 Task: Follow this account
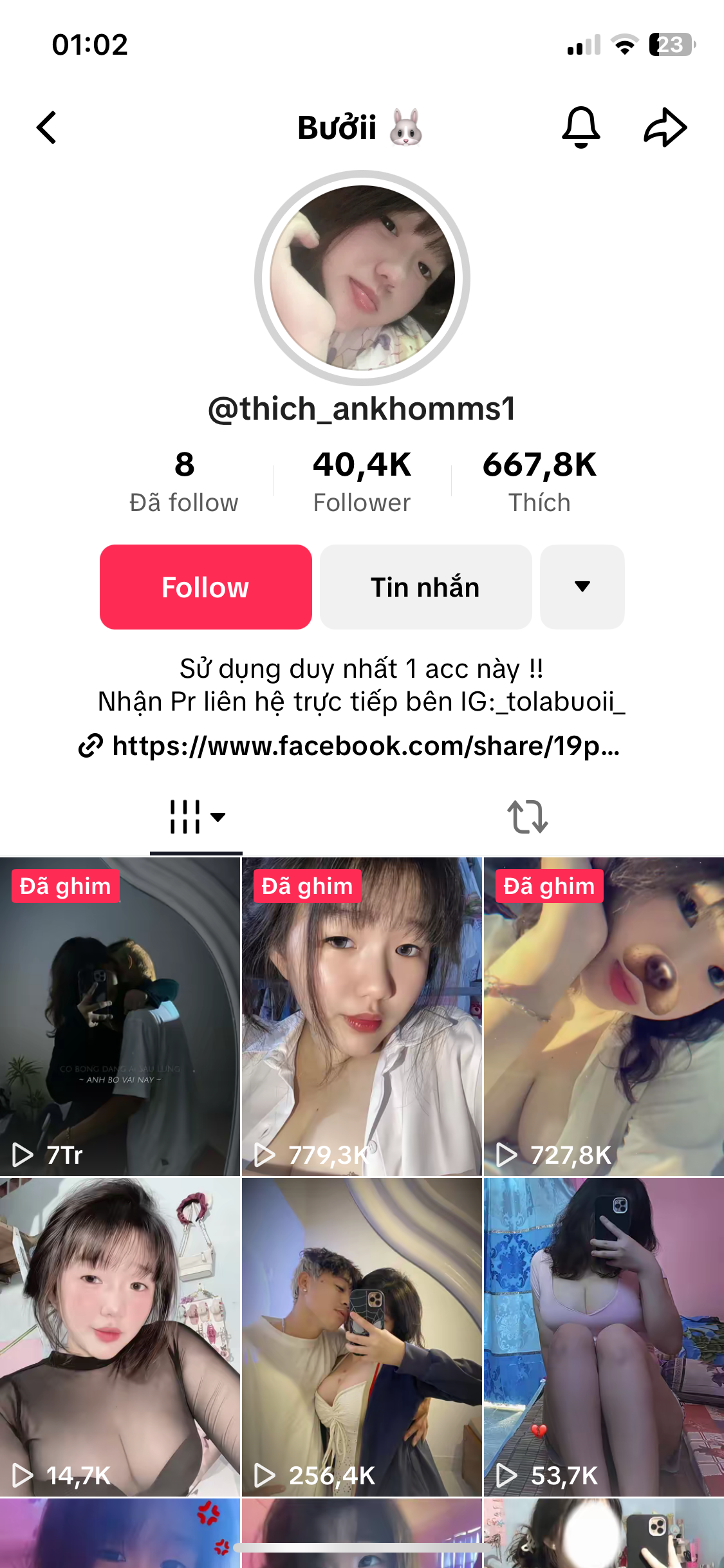pos(205,587)
